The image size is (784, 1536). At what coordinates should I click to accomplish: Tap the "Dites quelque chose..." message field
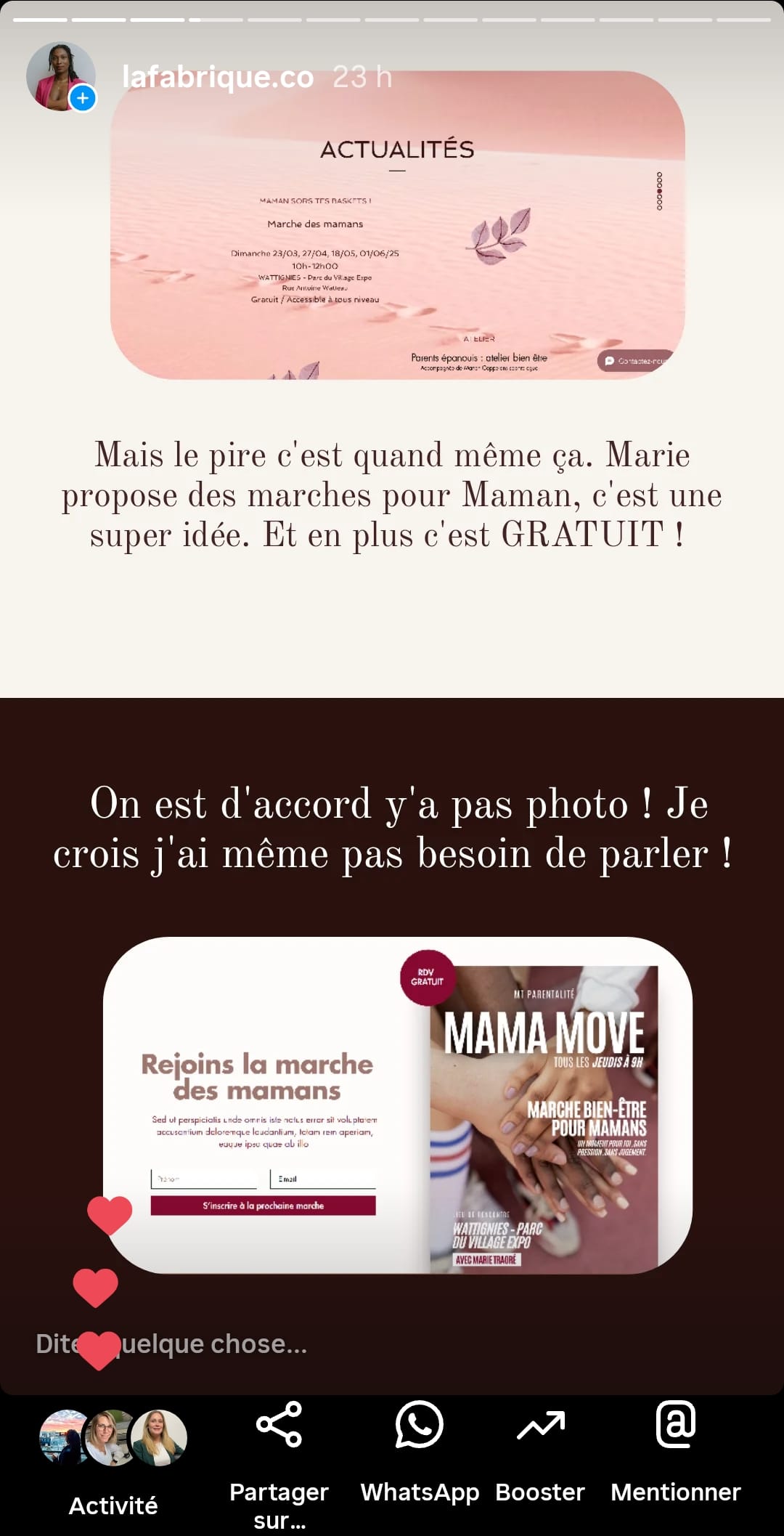point(172,1344)
